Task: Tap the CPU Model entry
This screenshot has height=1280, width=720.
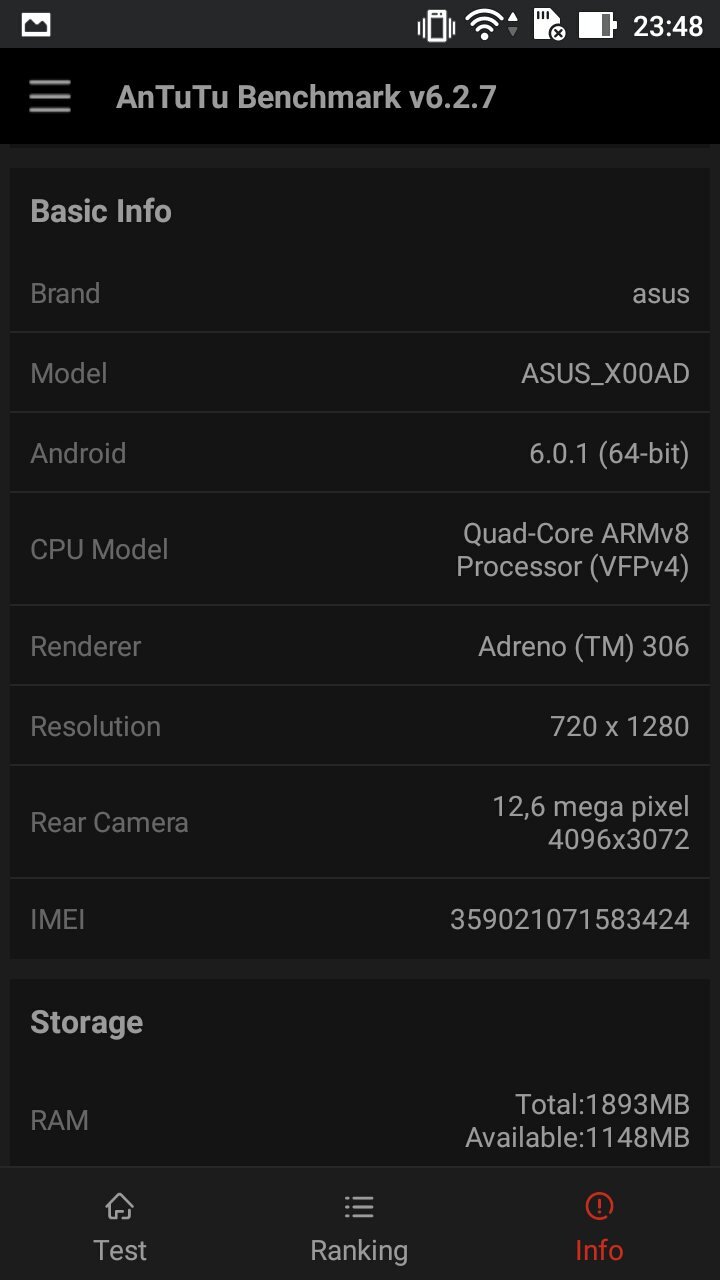Action: (x=360, y=549)
